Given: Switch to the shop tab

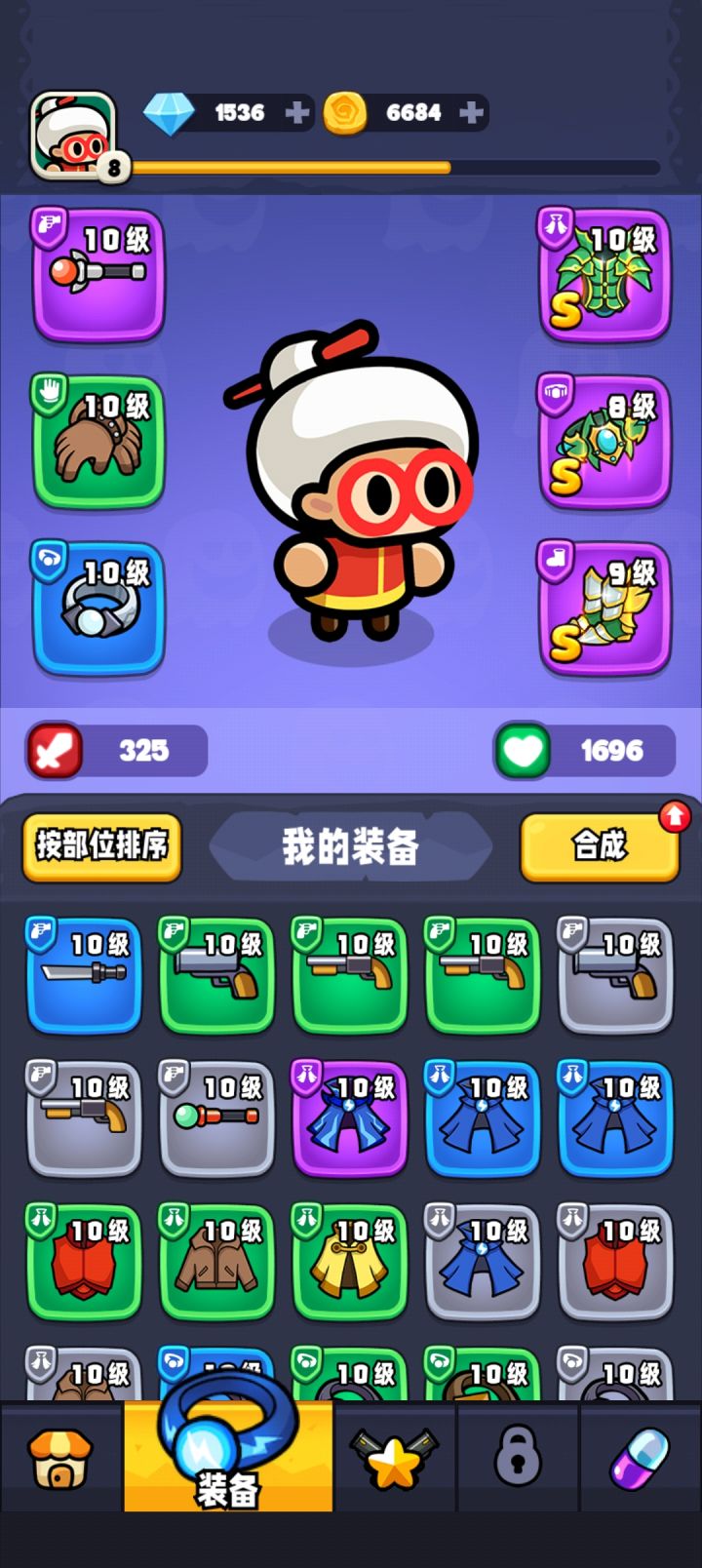Looking at the screenshot, I should [60, 1458].
